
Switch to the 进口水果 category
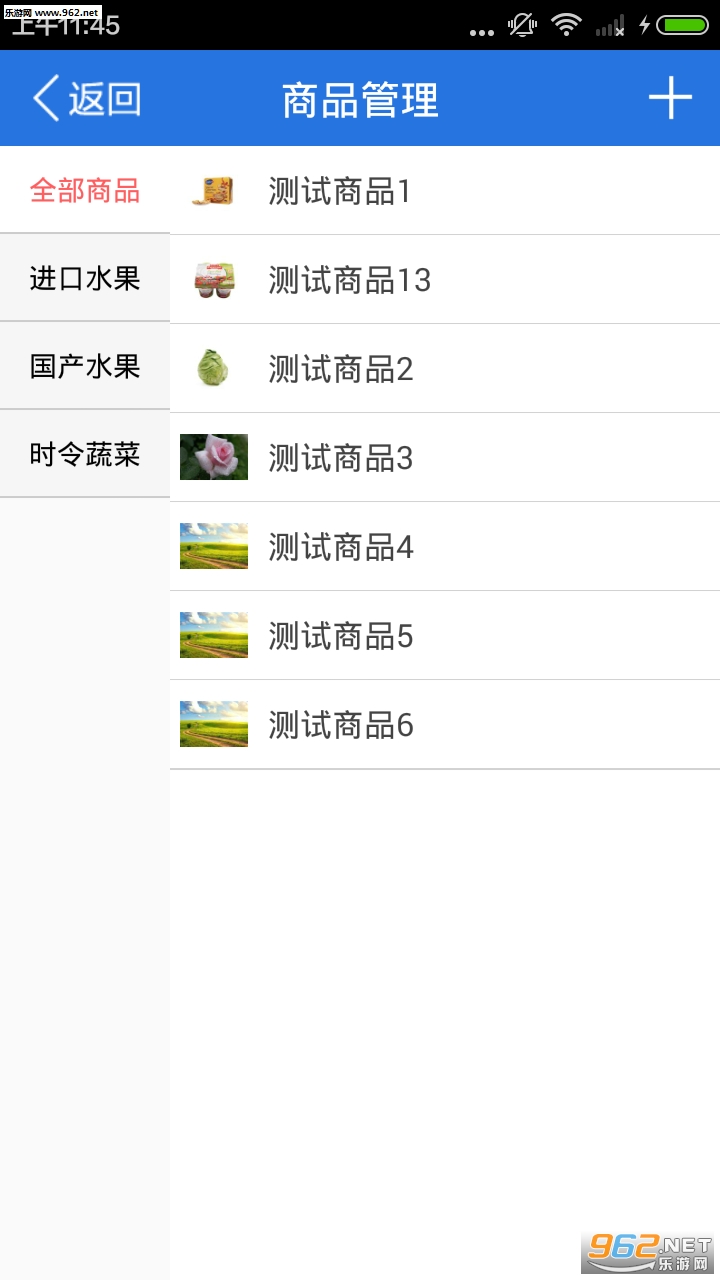tap(85, 278)
